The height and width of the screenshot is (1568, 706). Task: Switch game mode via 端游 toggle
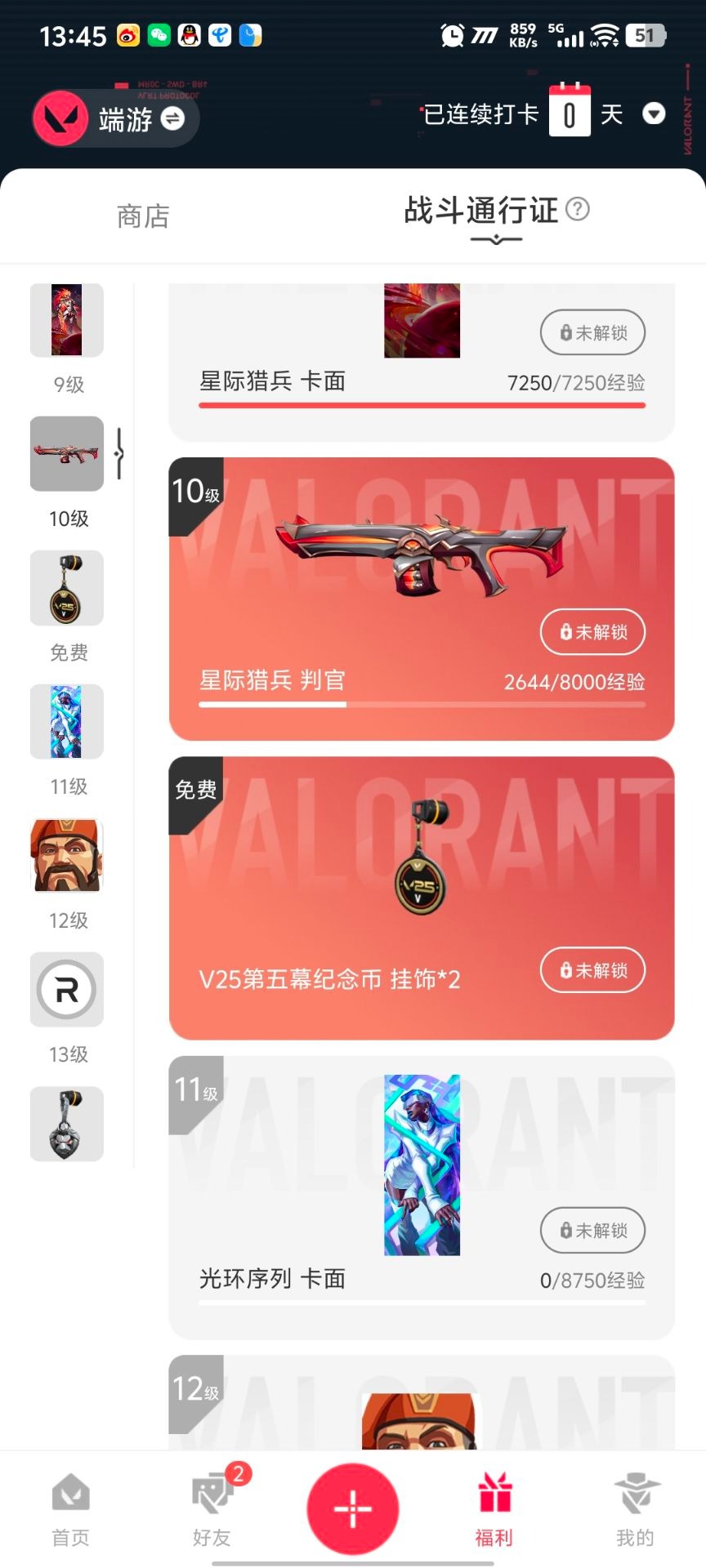pos(115,118)
